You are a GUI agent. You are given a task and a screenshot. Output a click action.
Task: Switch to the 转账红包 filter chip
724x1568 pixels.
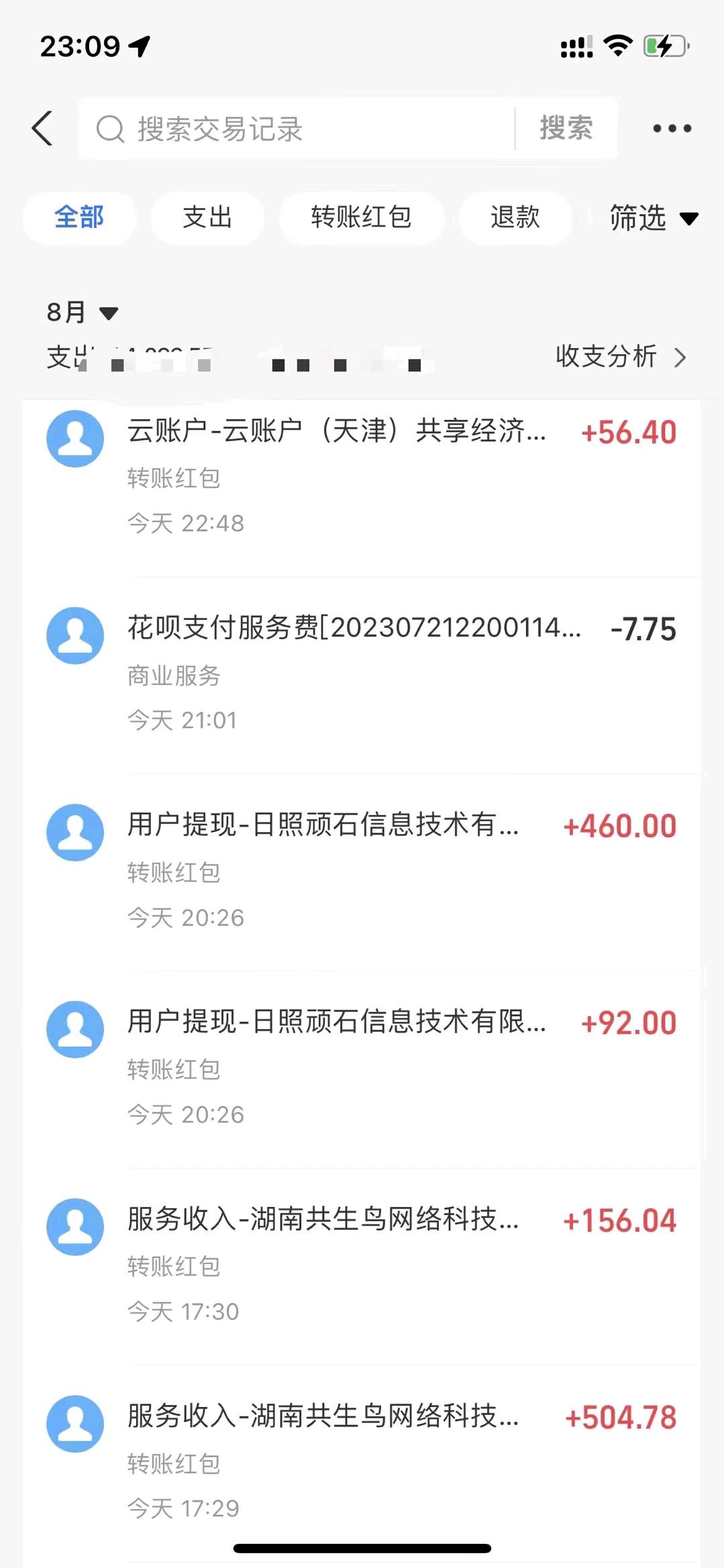coord(362,217)
